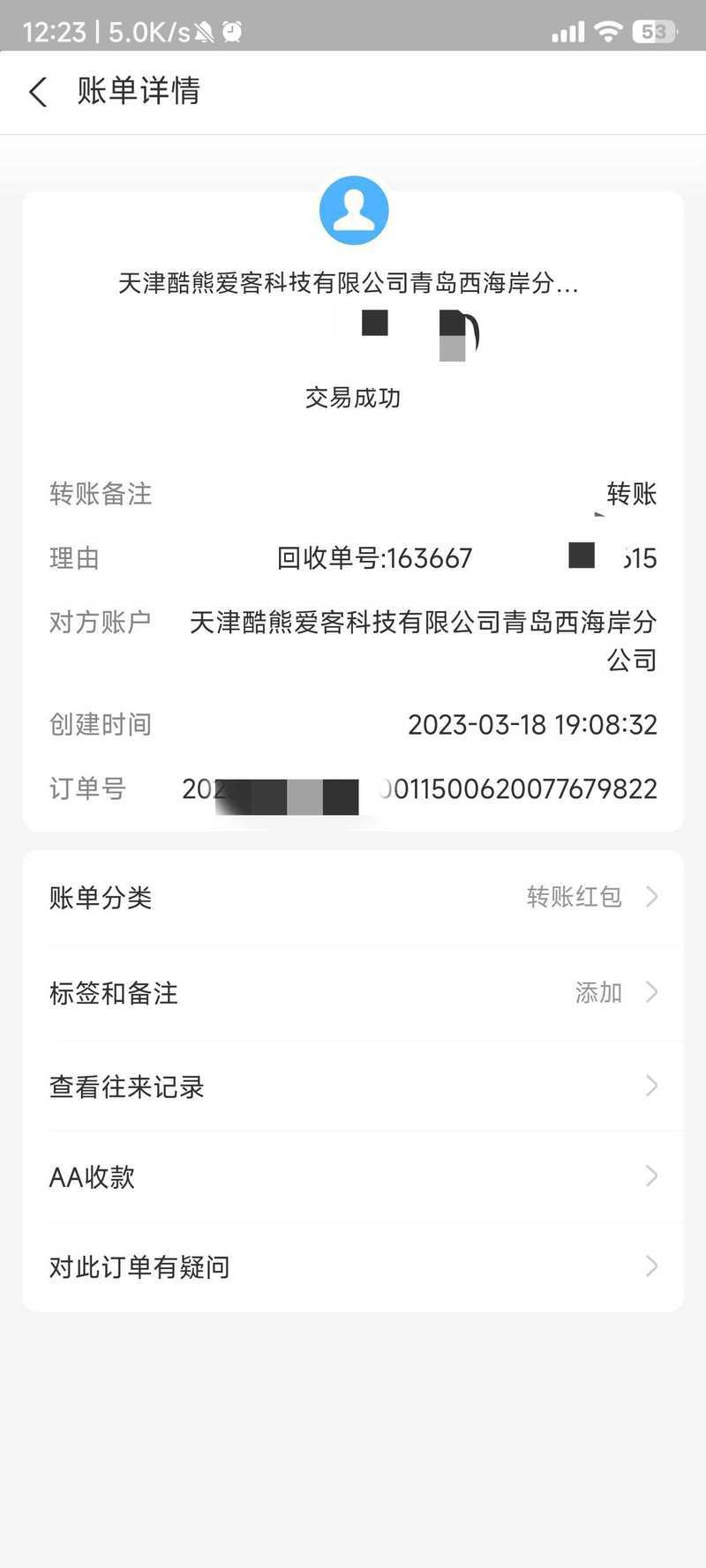Tap the payee's blue avatar icon

[354, 211]
